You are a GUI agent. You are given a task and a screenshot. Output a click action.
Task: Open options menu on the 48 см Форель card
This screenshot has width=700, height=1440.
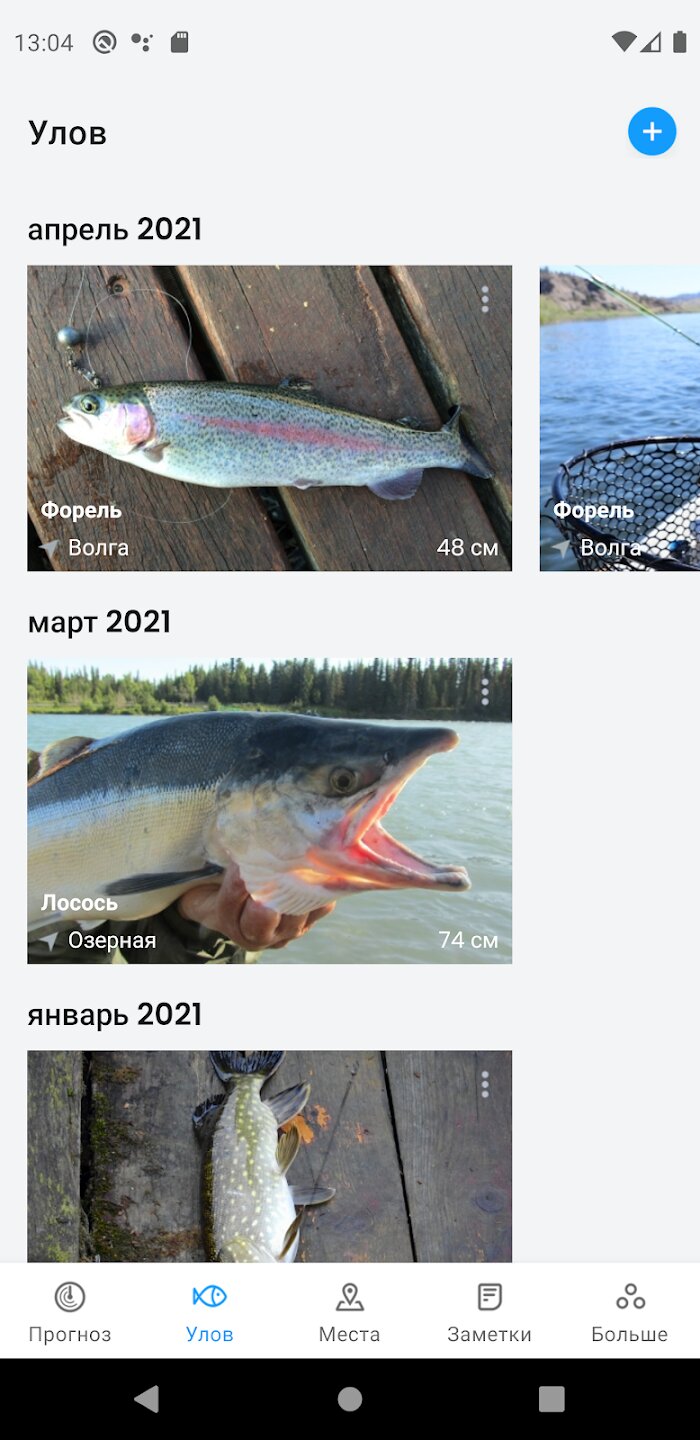coord(485,298)
